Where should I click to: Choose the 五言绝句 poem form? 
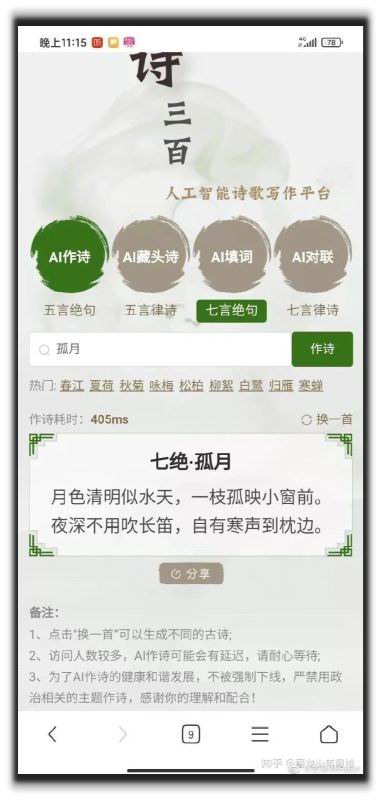point(70,310)
